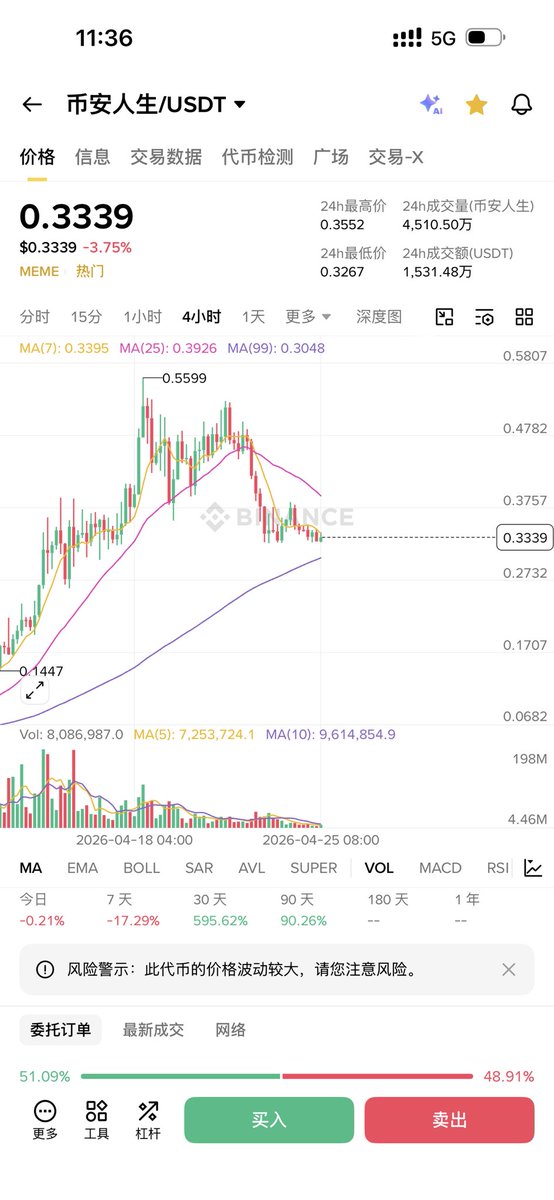Open the 杠杆 margin shortcut

click(x=148, y=1120)
